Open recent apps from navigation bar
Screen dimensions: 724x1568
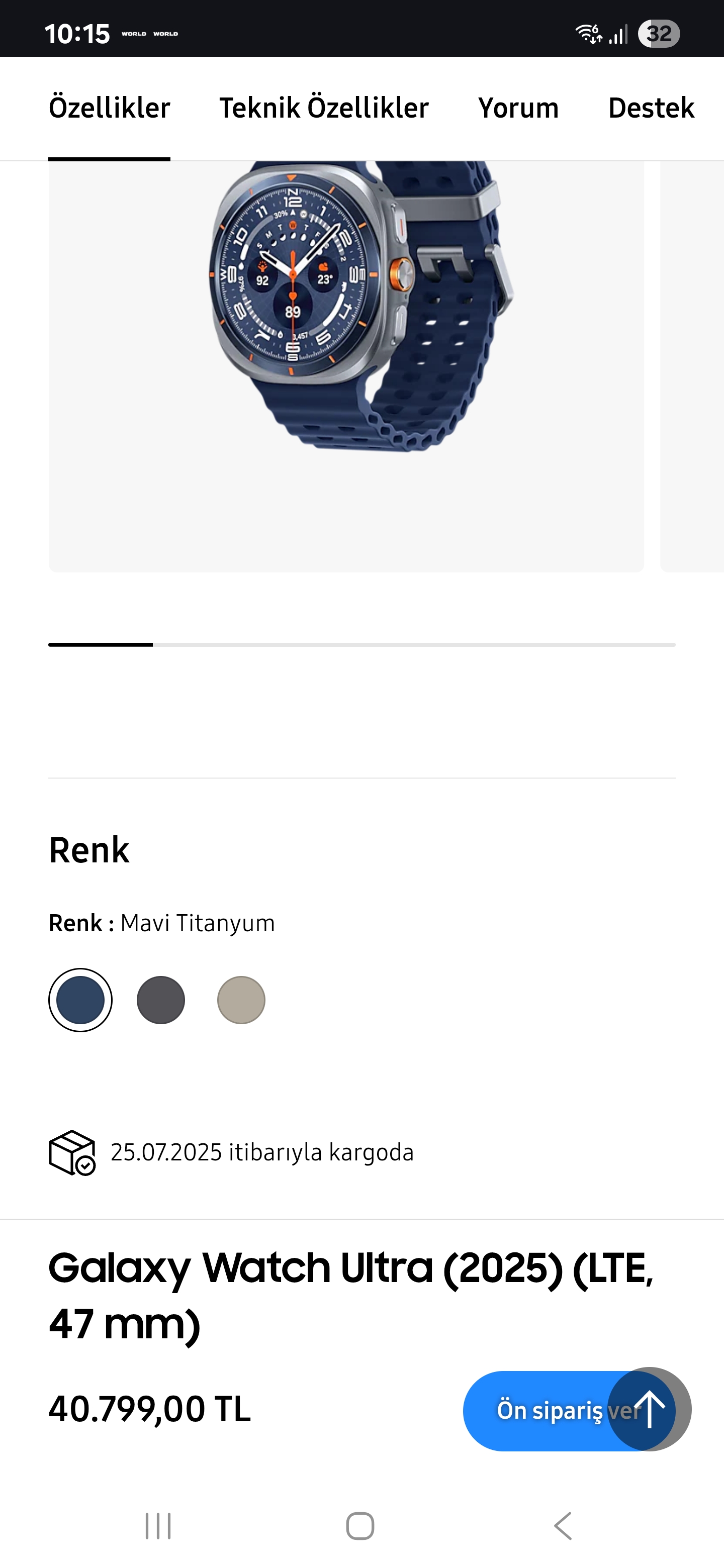[x=158, y=1525]
